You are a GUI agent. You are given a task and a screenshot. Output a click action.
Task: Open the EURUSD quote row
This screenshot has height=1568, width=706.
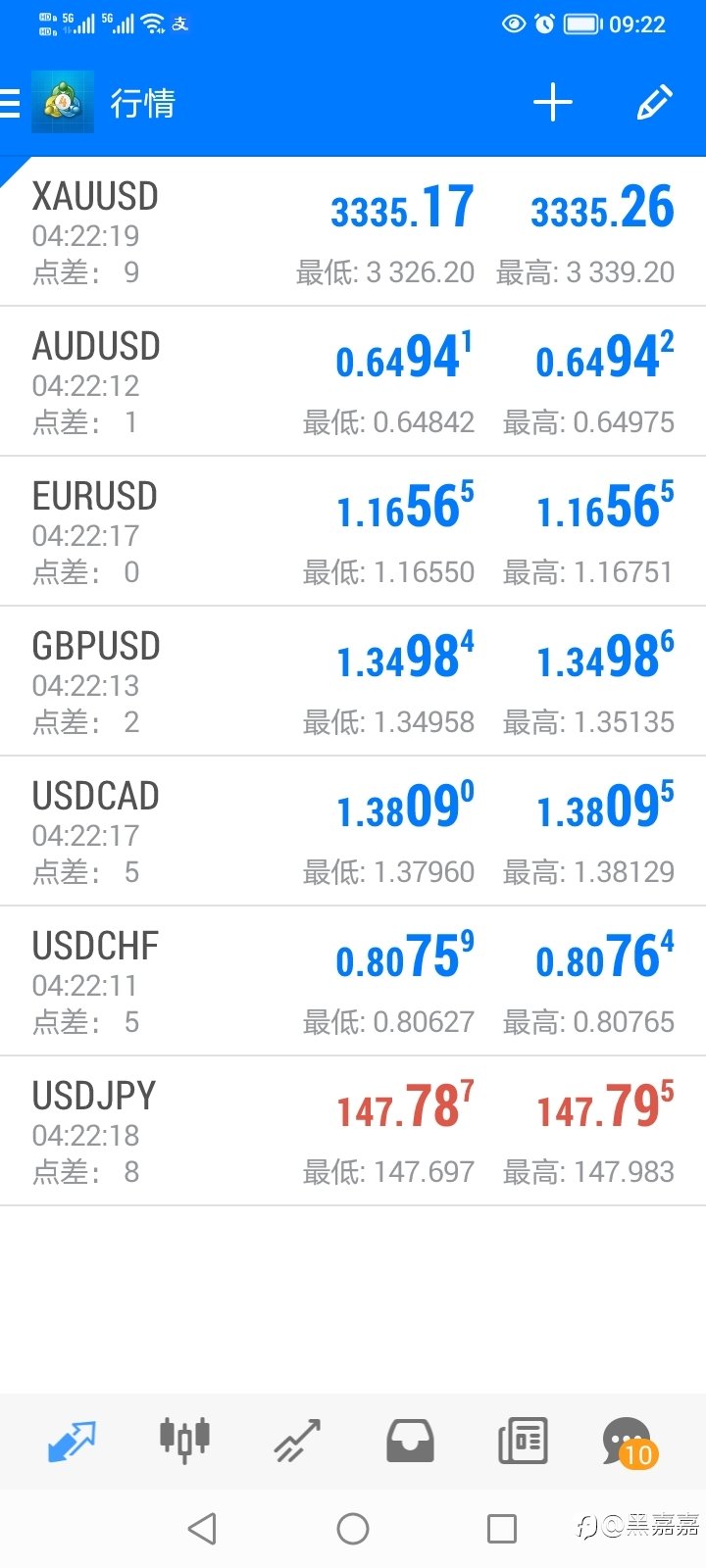pyautogui.click(x=353, y=531)
